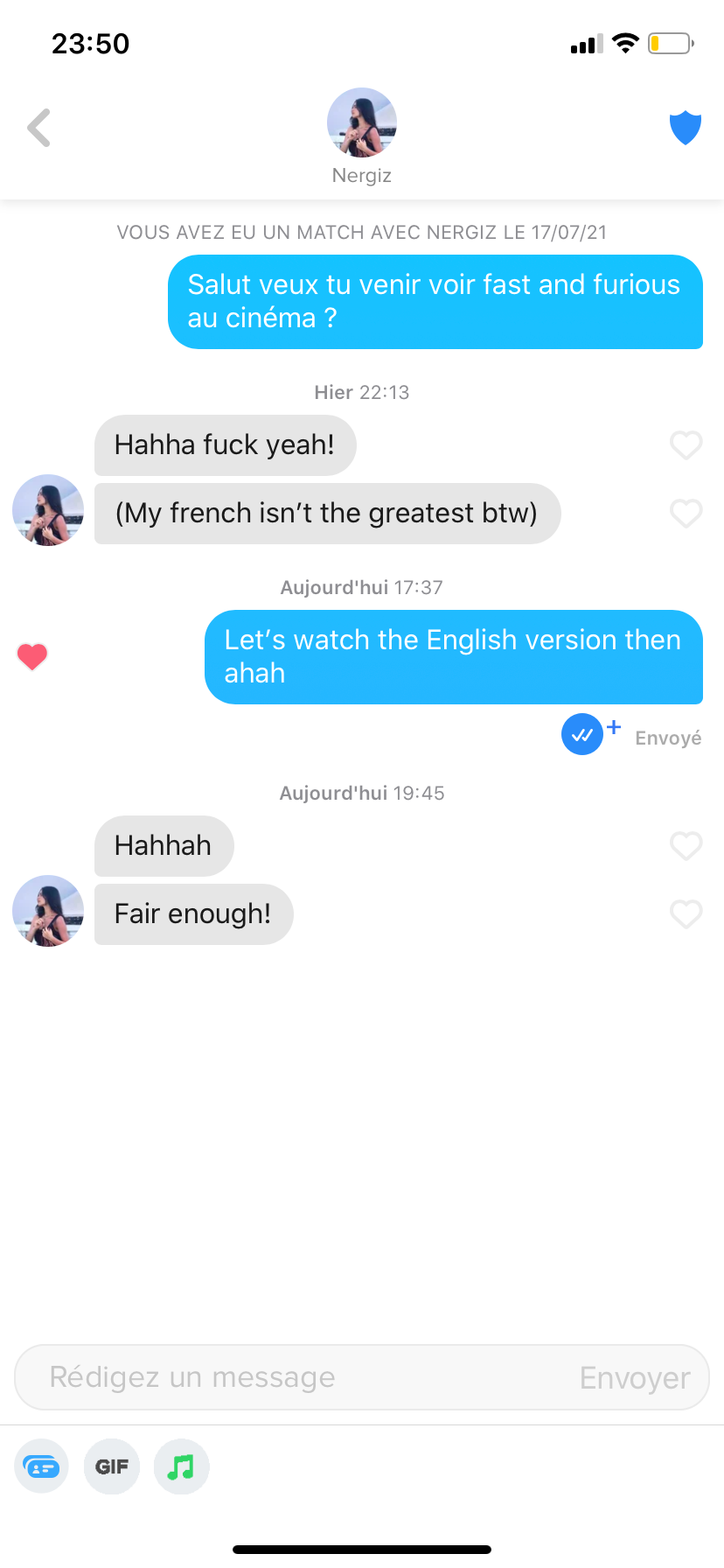This screenshot has width=724, height=1568.
Task: Like the "My french isn't the greatest" message
Action: point(686,514)
